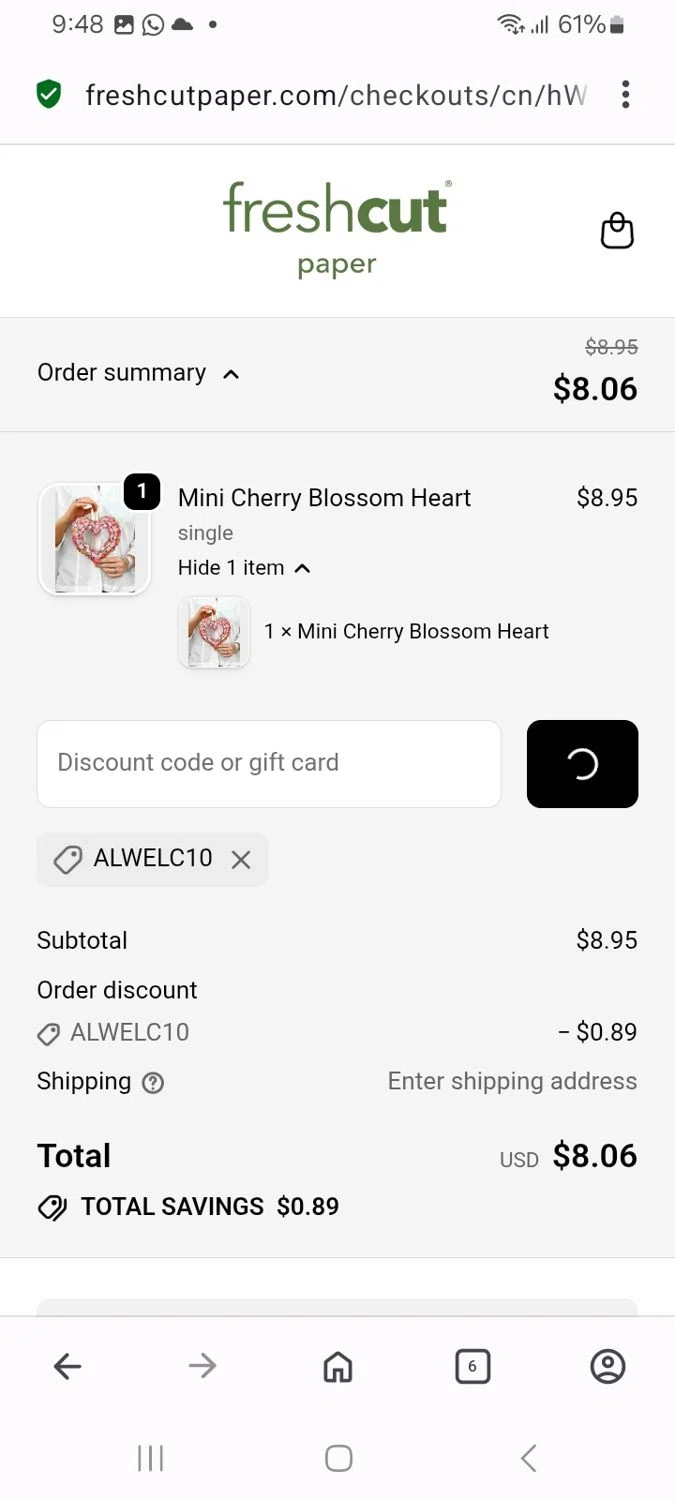Open the shopping bag cart
The height and width of the screenshot is (1500, 675).
tap(616, 231)
